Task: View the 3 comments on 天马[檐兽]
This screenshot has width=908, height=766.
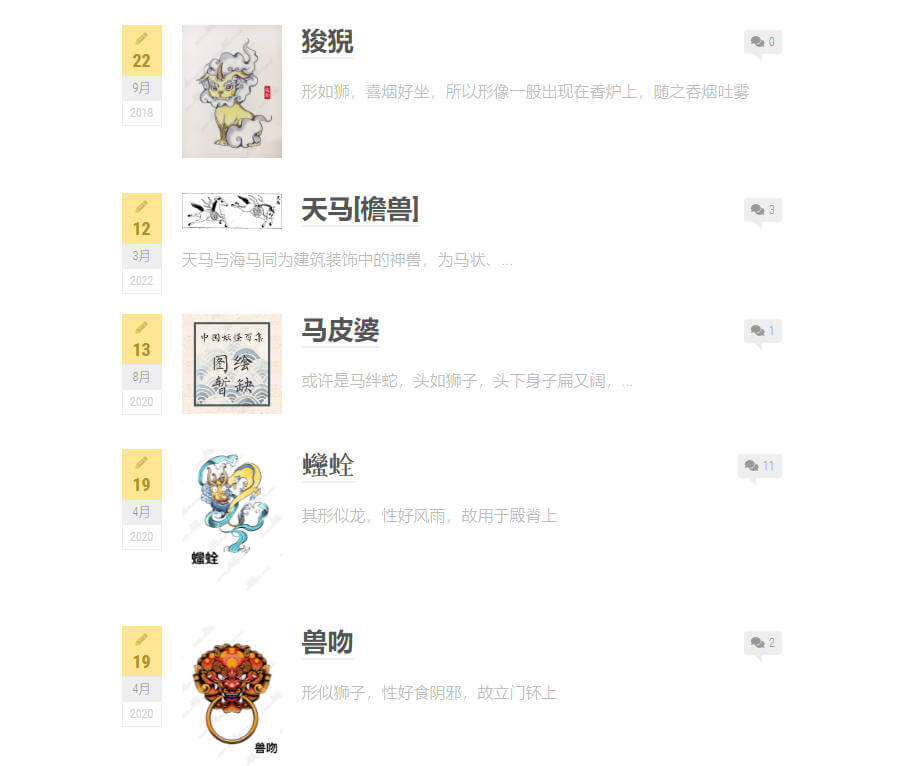Action: pos(762,210)
